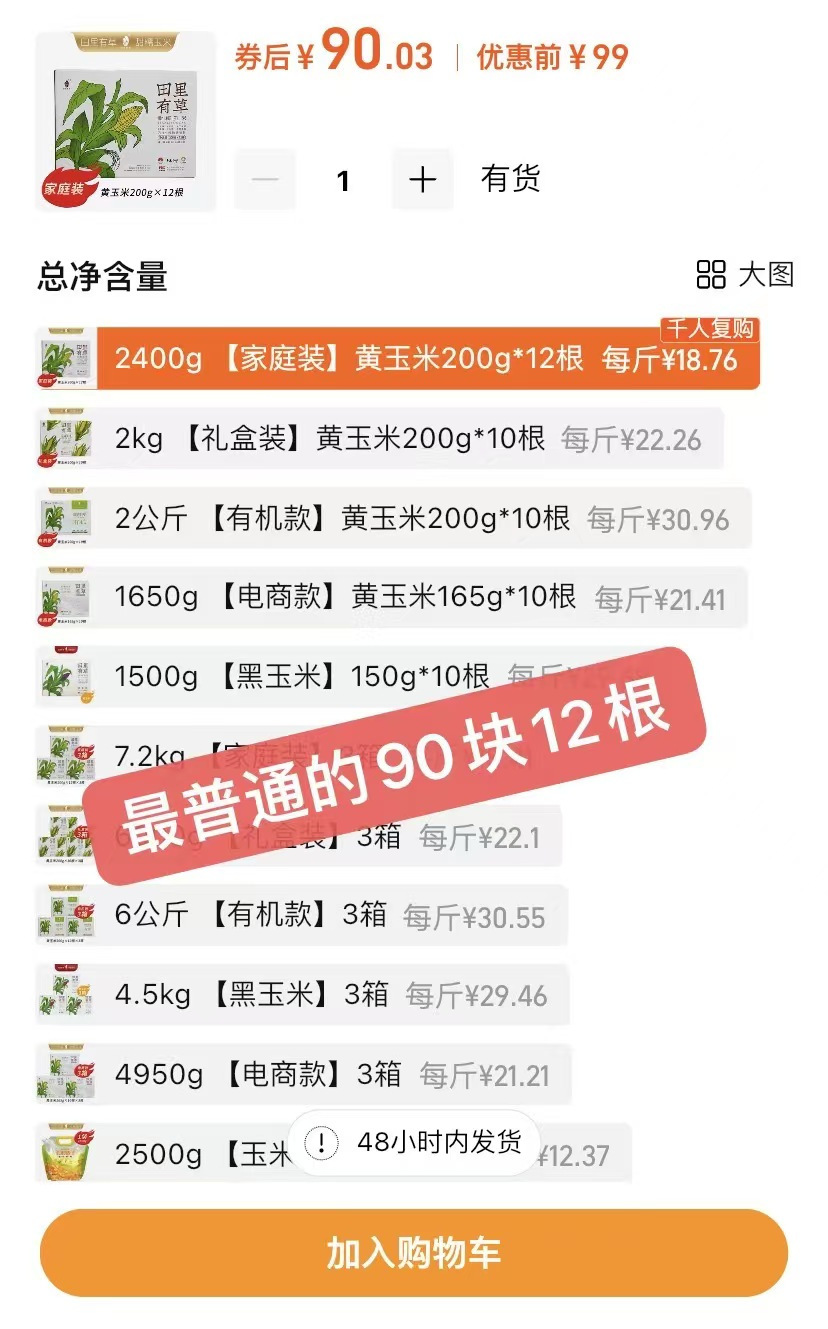Click thumbnail next to 2500g 玉米 option
The width and height of the screenshot is (828, 1329).
(64, 1153)
